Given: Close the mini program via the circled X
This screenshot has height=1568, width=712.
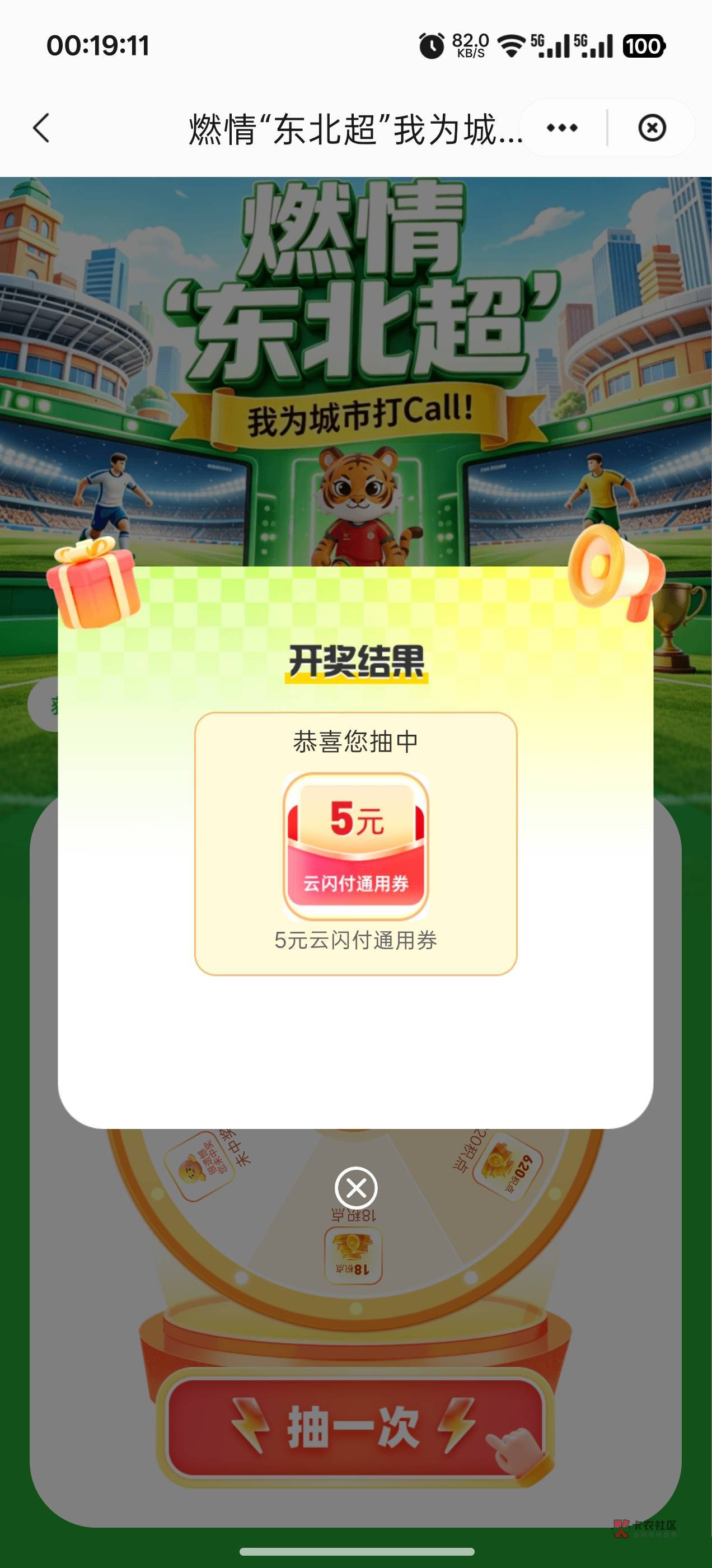Looking at the screenshot, I should pos(652,128).
